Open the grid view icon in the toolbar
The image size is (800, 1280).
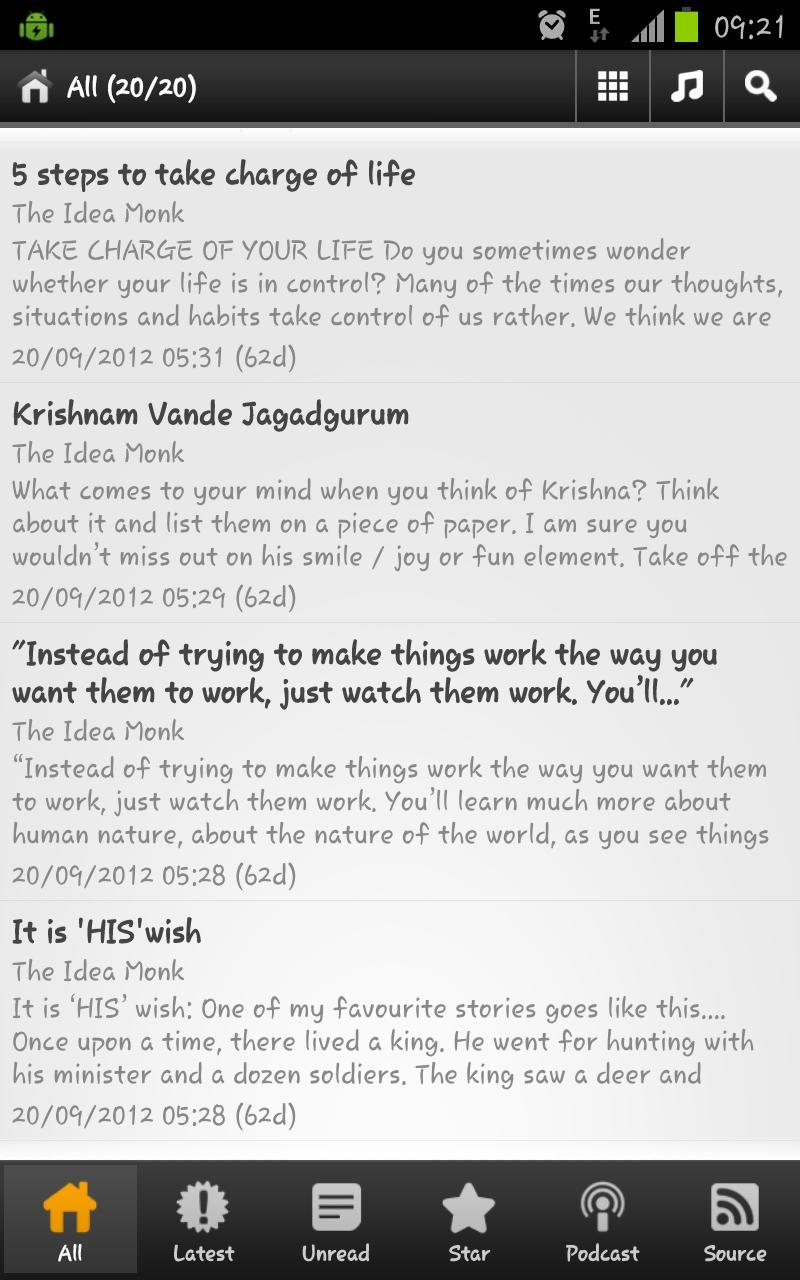[x=612, y=86]
